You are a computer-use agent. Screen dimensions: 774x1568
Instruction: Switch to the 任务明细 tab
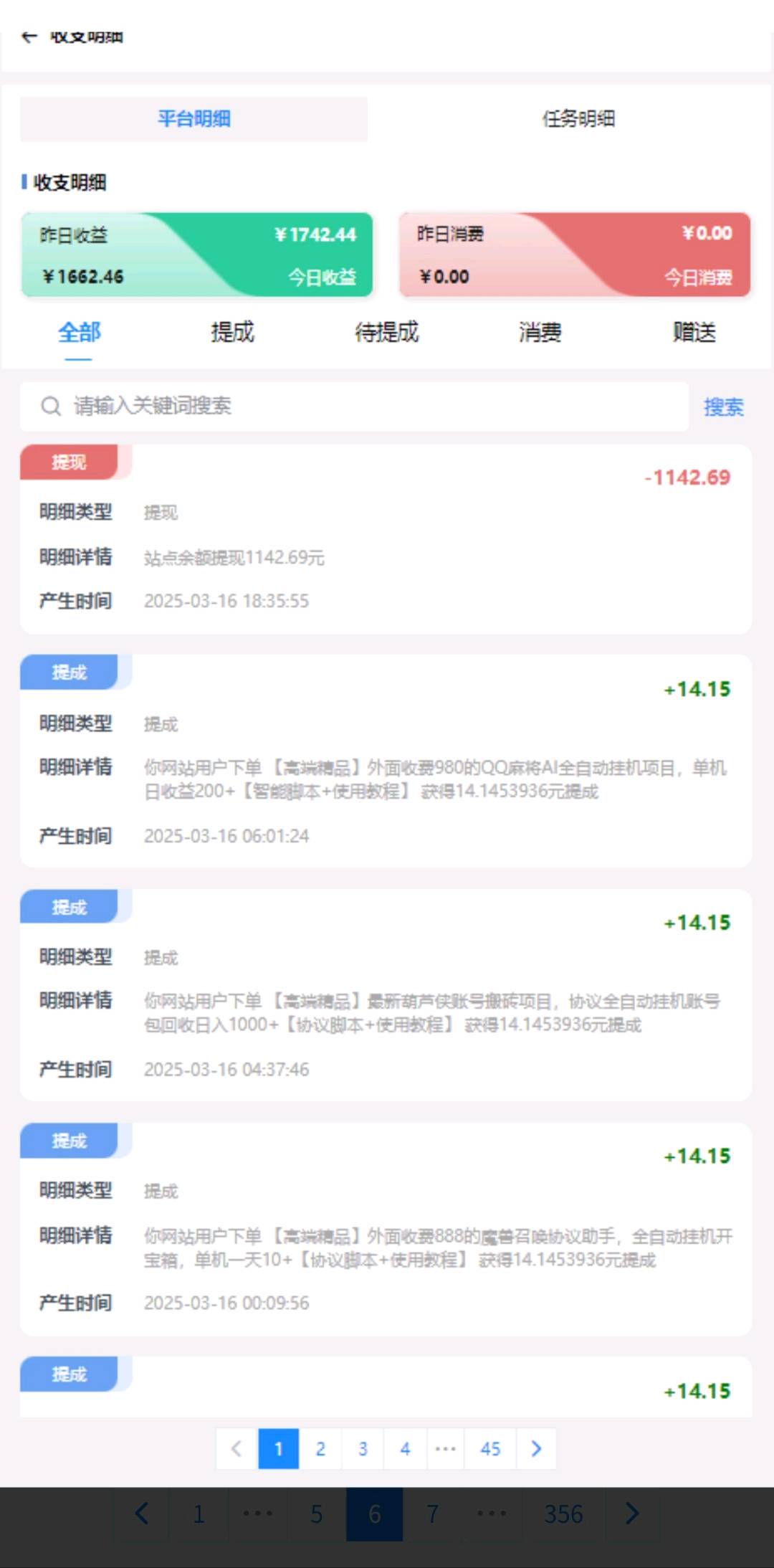[578, 119]
